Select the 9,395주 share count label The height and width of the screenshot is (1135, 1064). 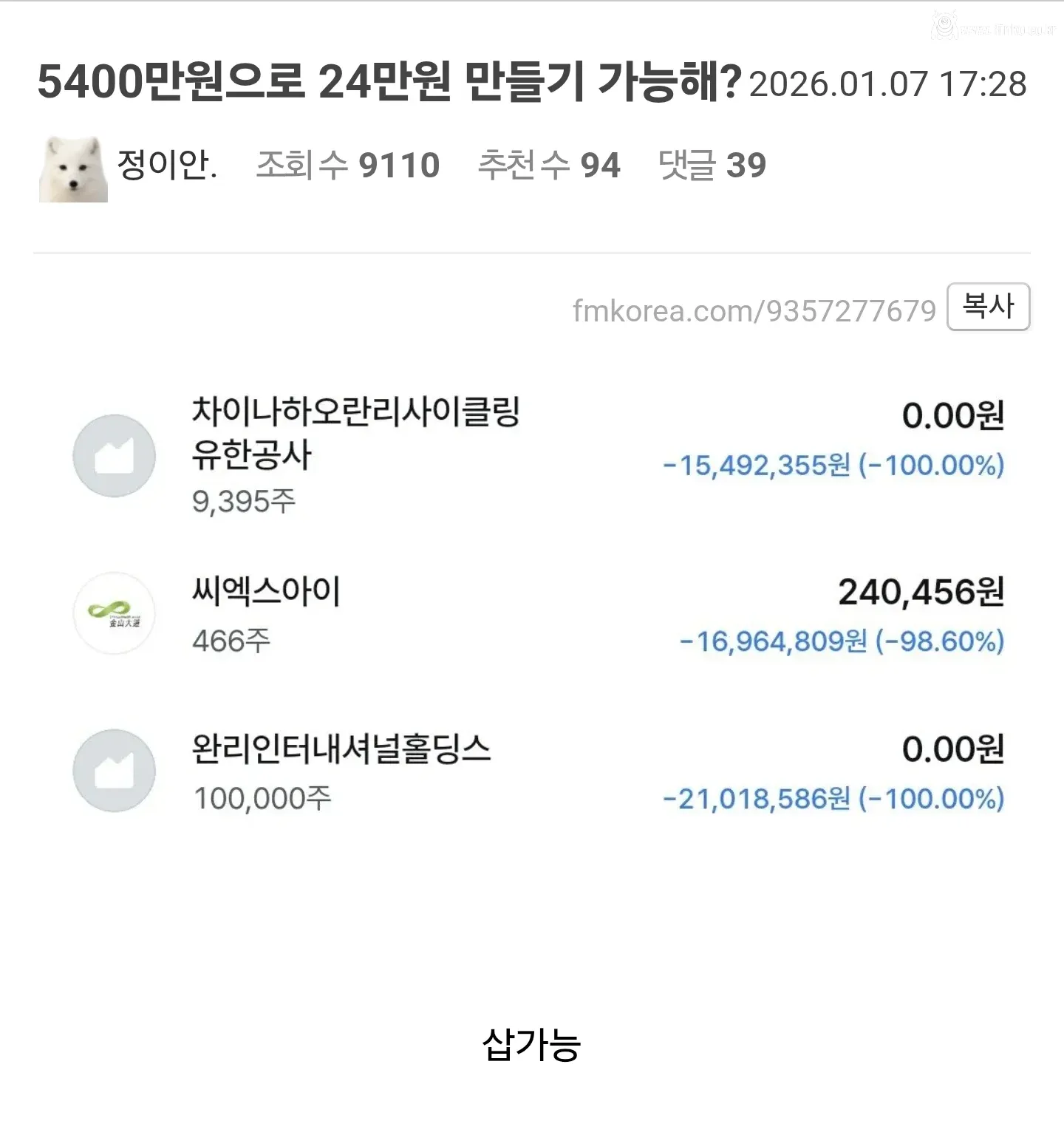coord(244,501)
